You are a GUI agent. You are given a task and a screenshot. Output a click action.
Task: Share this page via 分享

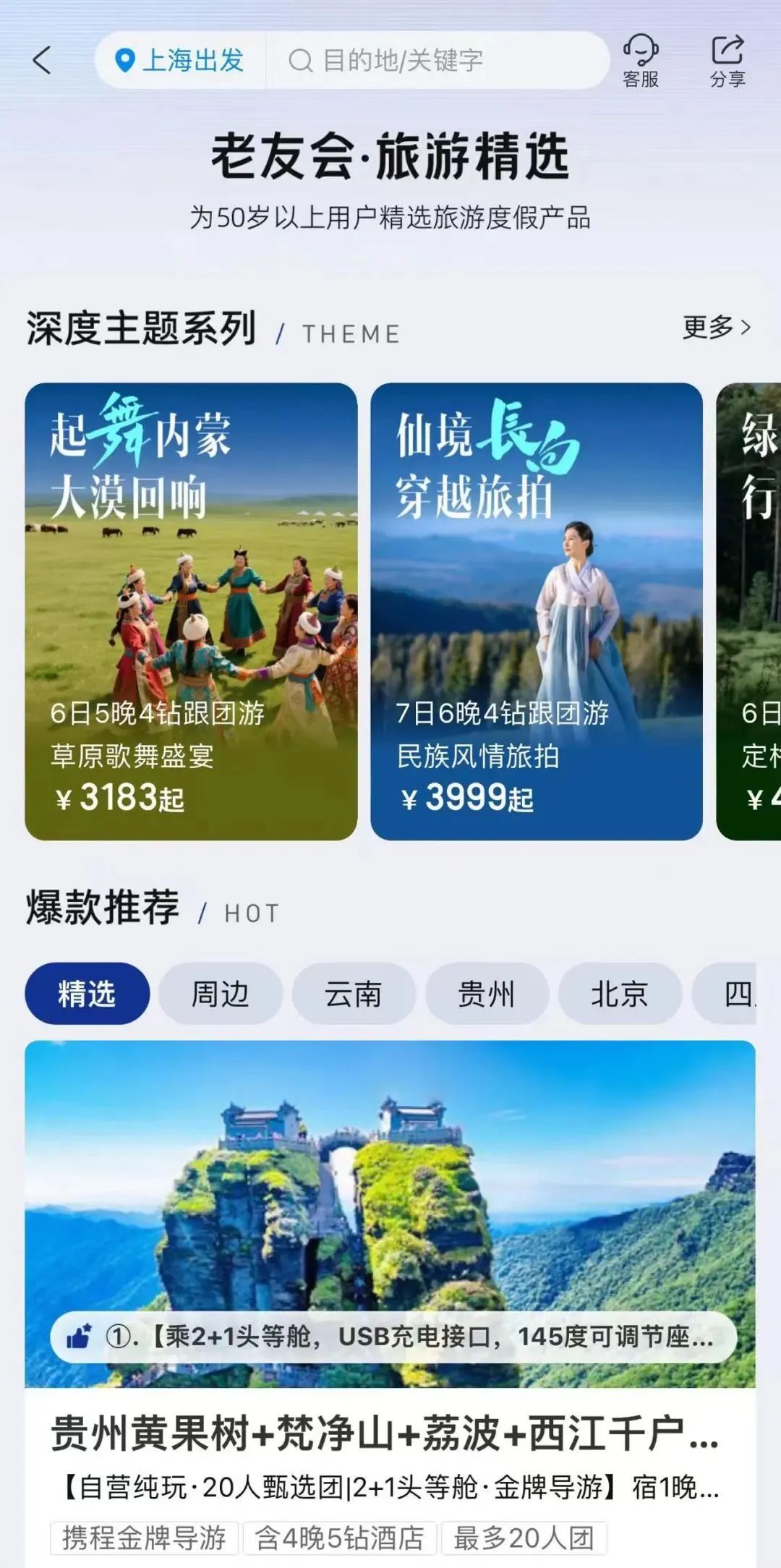pos(727,61)
